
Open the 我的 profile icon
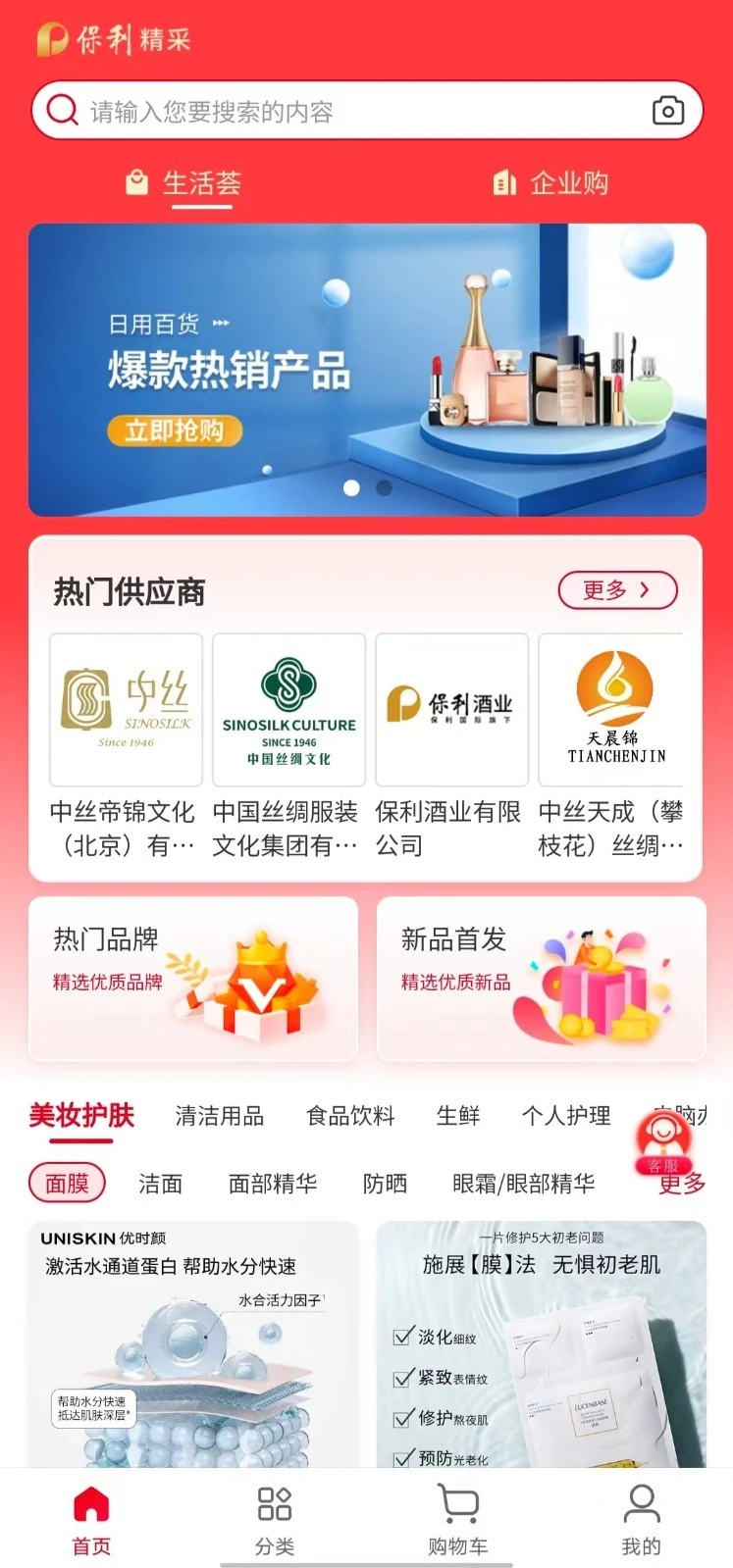tap(642, 1503)
